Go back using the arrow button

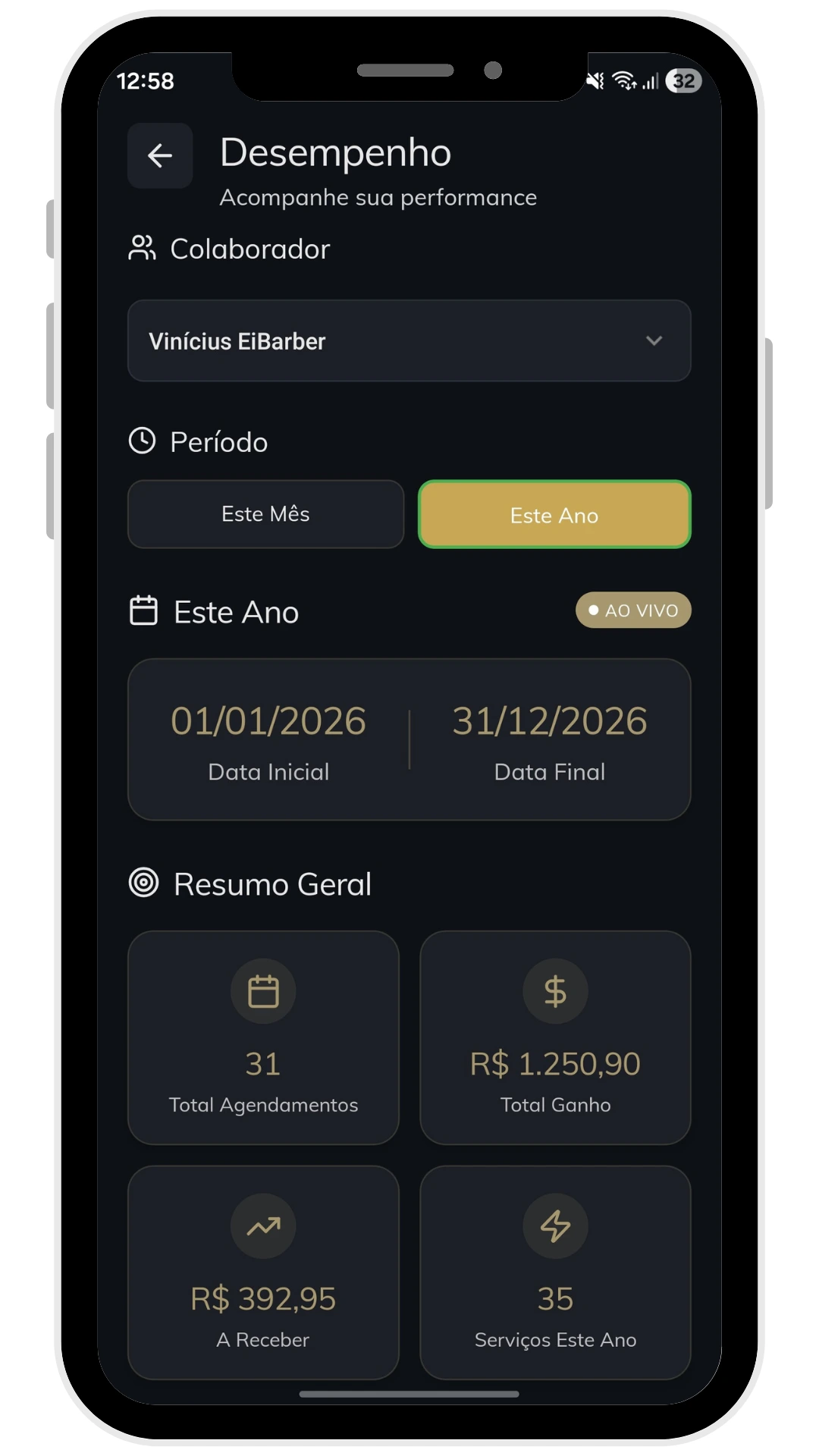(x=160, y=155)
